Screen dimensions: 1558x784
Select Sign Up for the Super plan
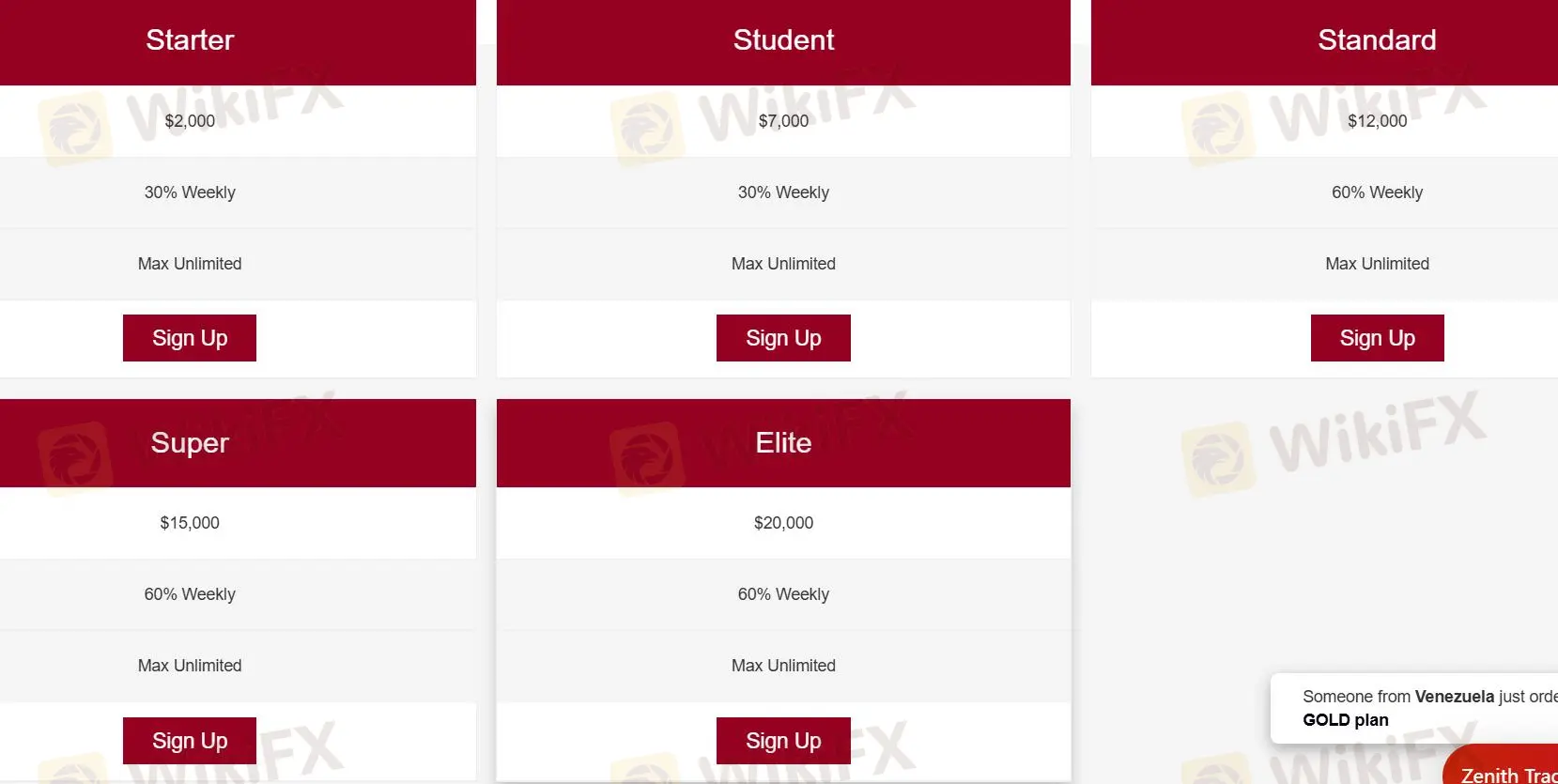click(190, 741)
